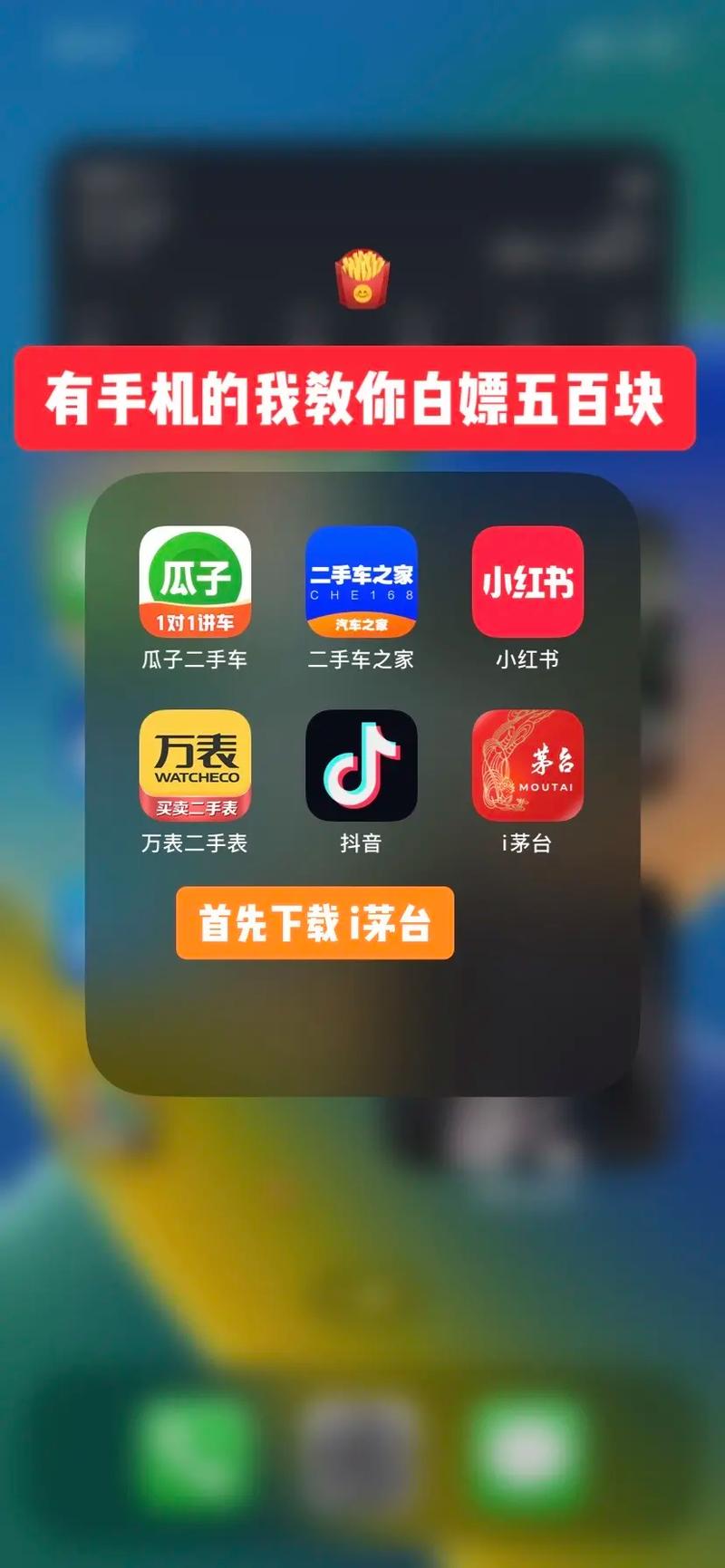Tap the '首先下载 i茅台' orange banner
This screenshot has width=725, height=1568.
pos(314,922)
